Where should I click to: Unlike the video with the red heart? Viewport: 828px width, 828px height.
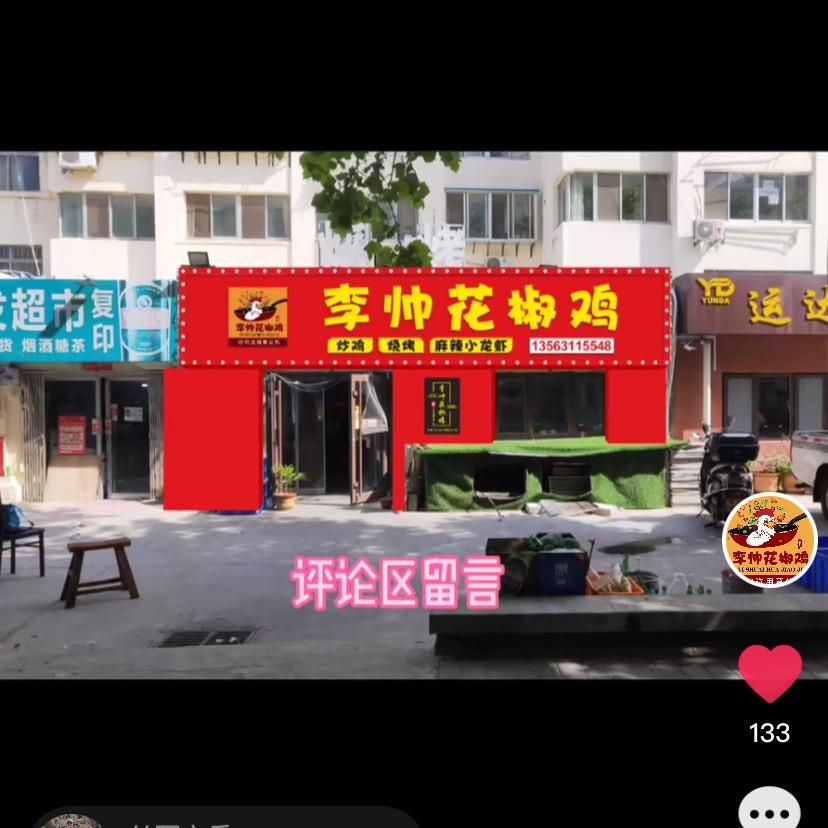[x=769, y=673]
